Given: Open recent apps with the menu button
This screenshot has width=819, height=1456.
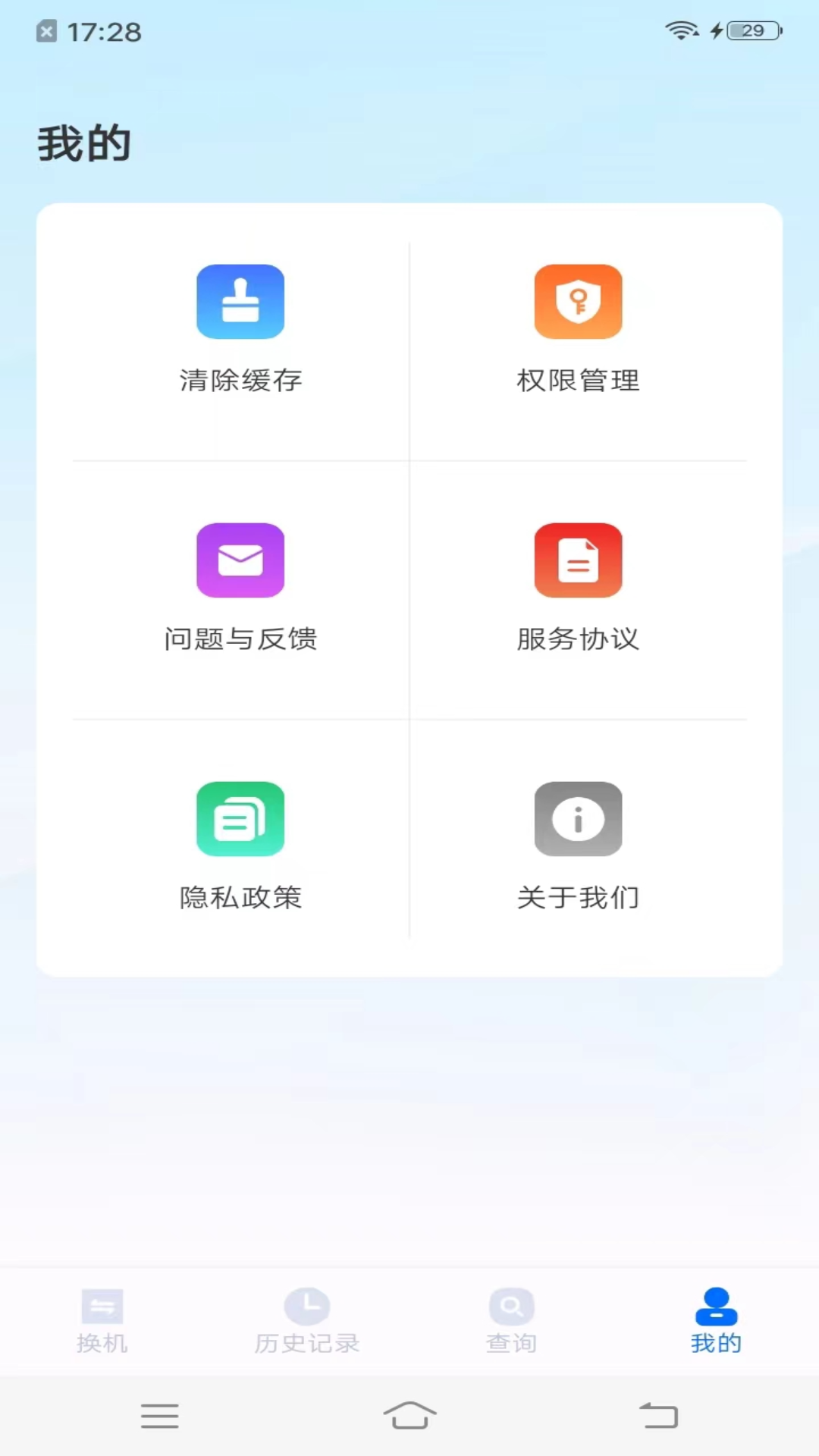Looking at the screenshot, I should tap(159, 1415).
